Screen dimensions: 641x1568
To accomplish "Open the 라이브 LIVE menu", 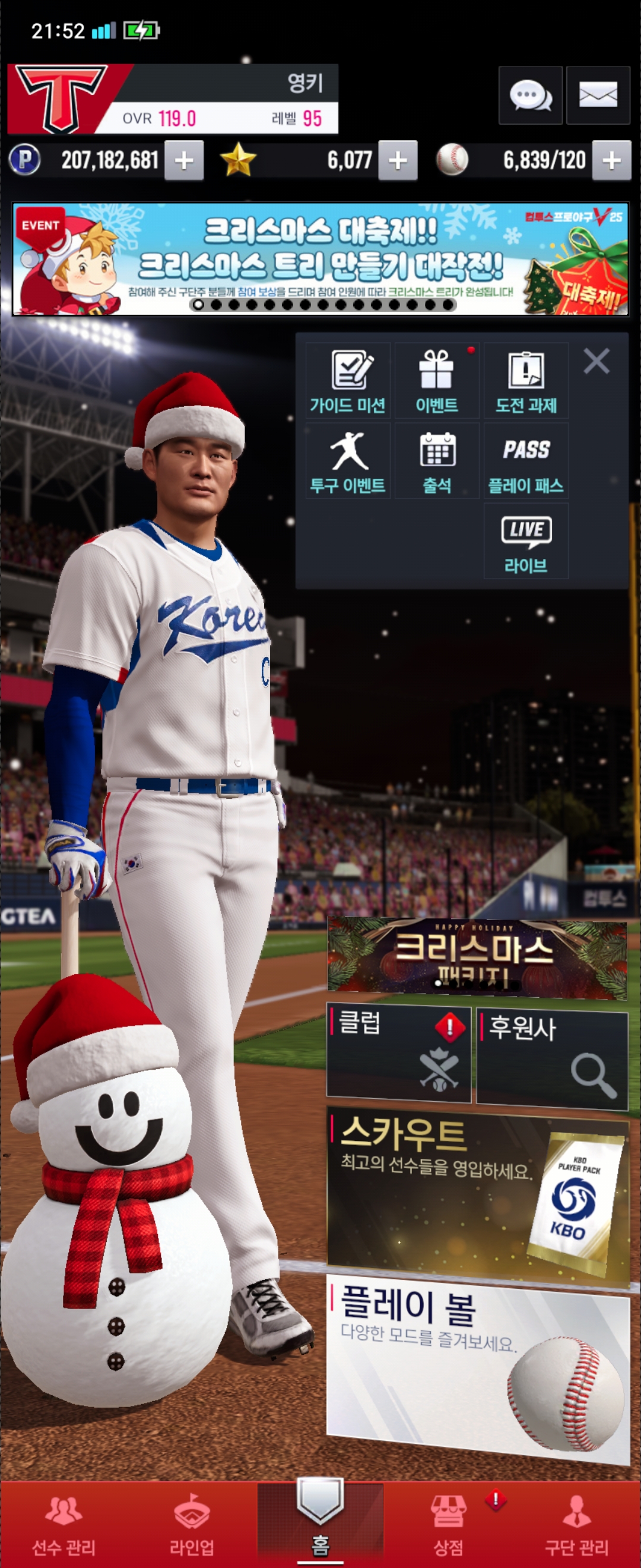I will 526,541.
